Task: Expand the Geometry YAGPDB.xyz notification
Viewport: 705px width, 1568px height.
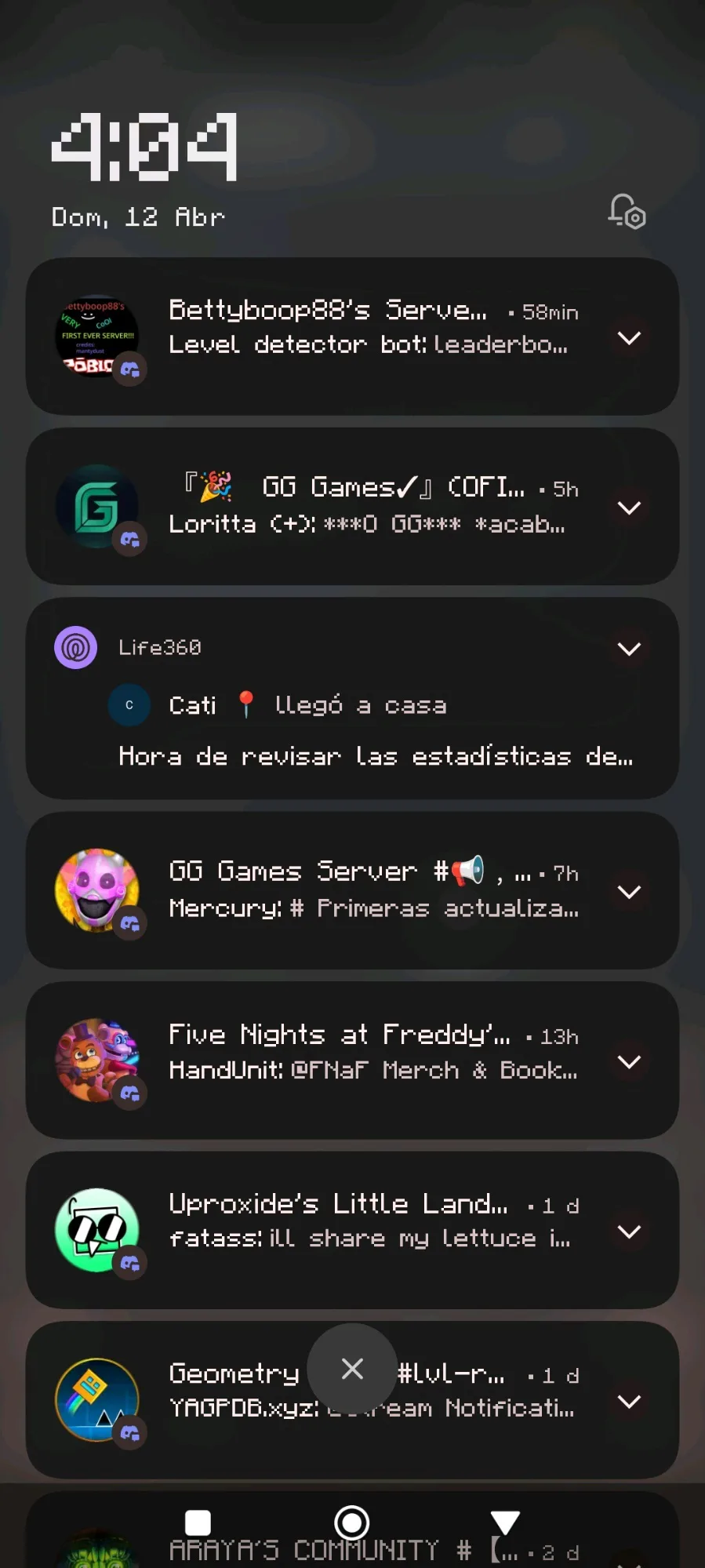Action: [x=629, y=1402]
